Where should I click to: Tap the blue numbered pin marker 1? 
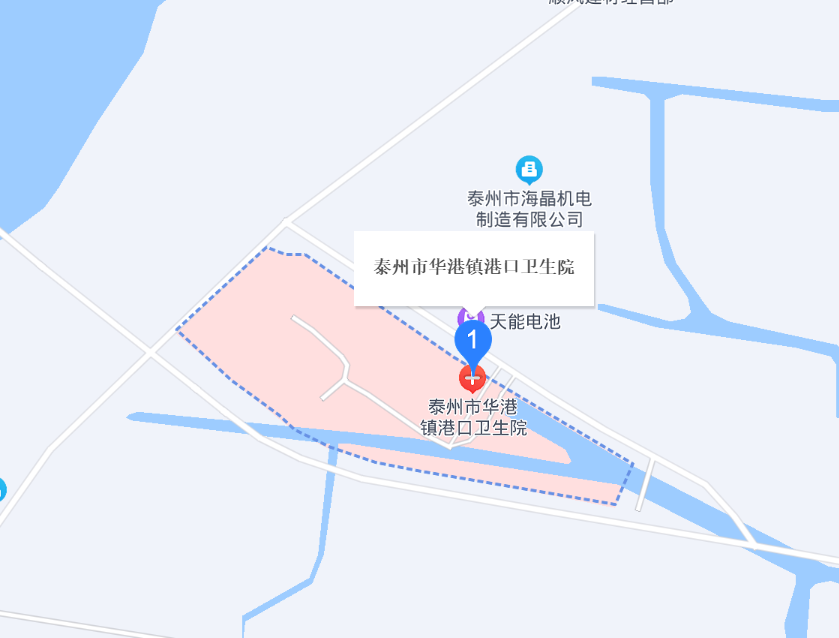473,340
